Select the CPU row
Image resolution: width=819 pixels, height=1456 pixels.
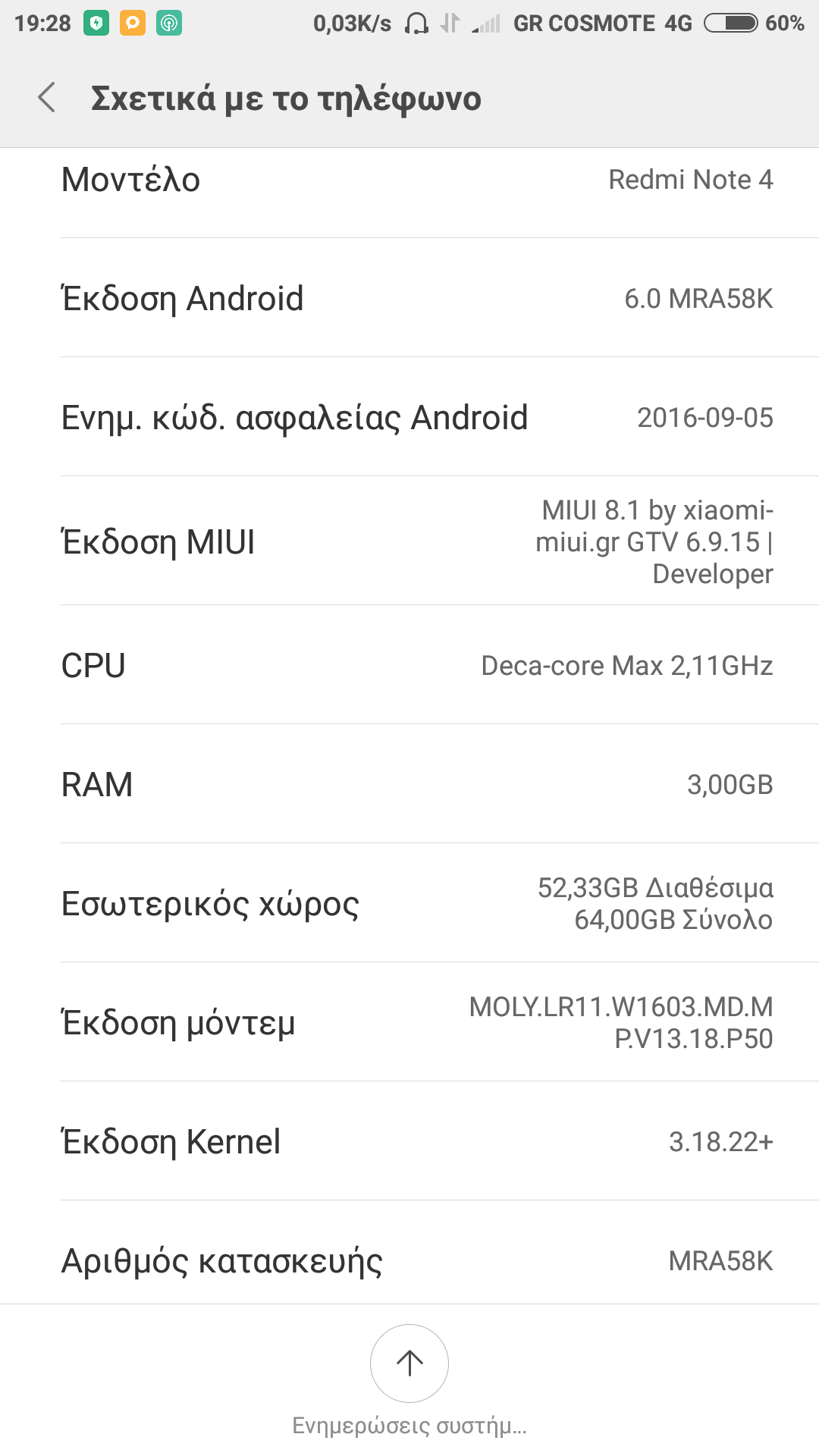click(x=409, y=665)
